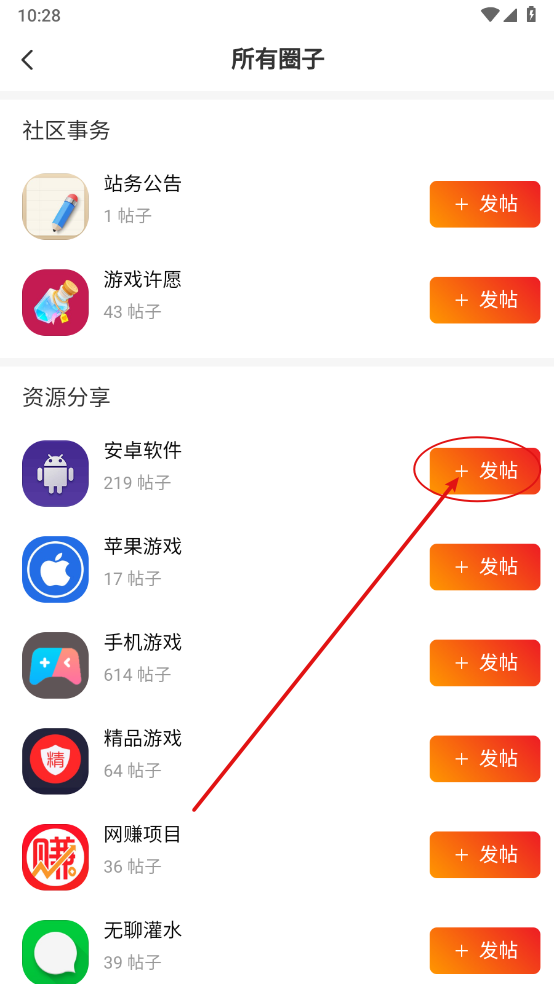
Task: Open the 游戏许愿 circle
Action: (213, 300)
